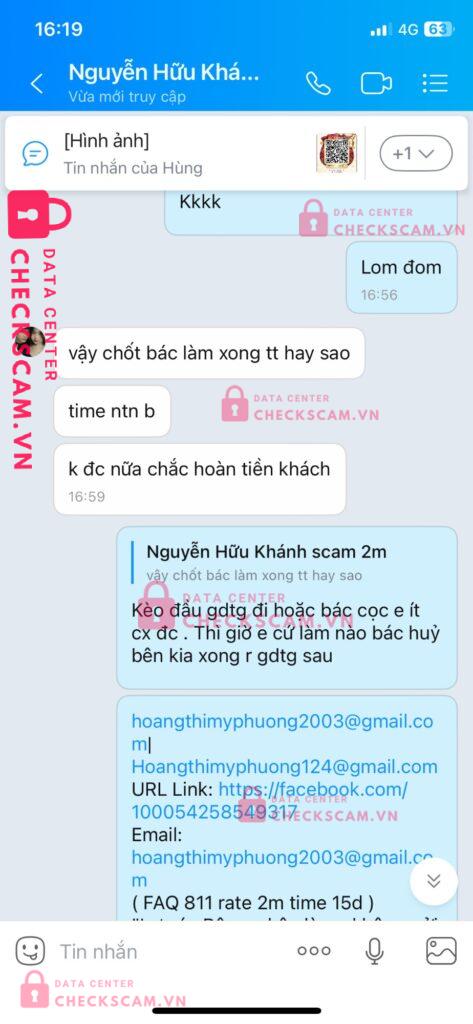The width and height of the screenshot is (473, 1024).
Task: Open the chat options menu
Action: (434, 83)
